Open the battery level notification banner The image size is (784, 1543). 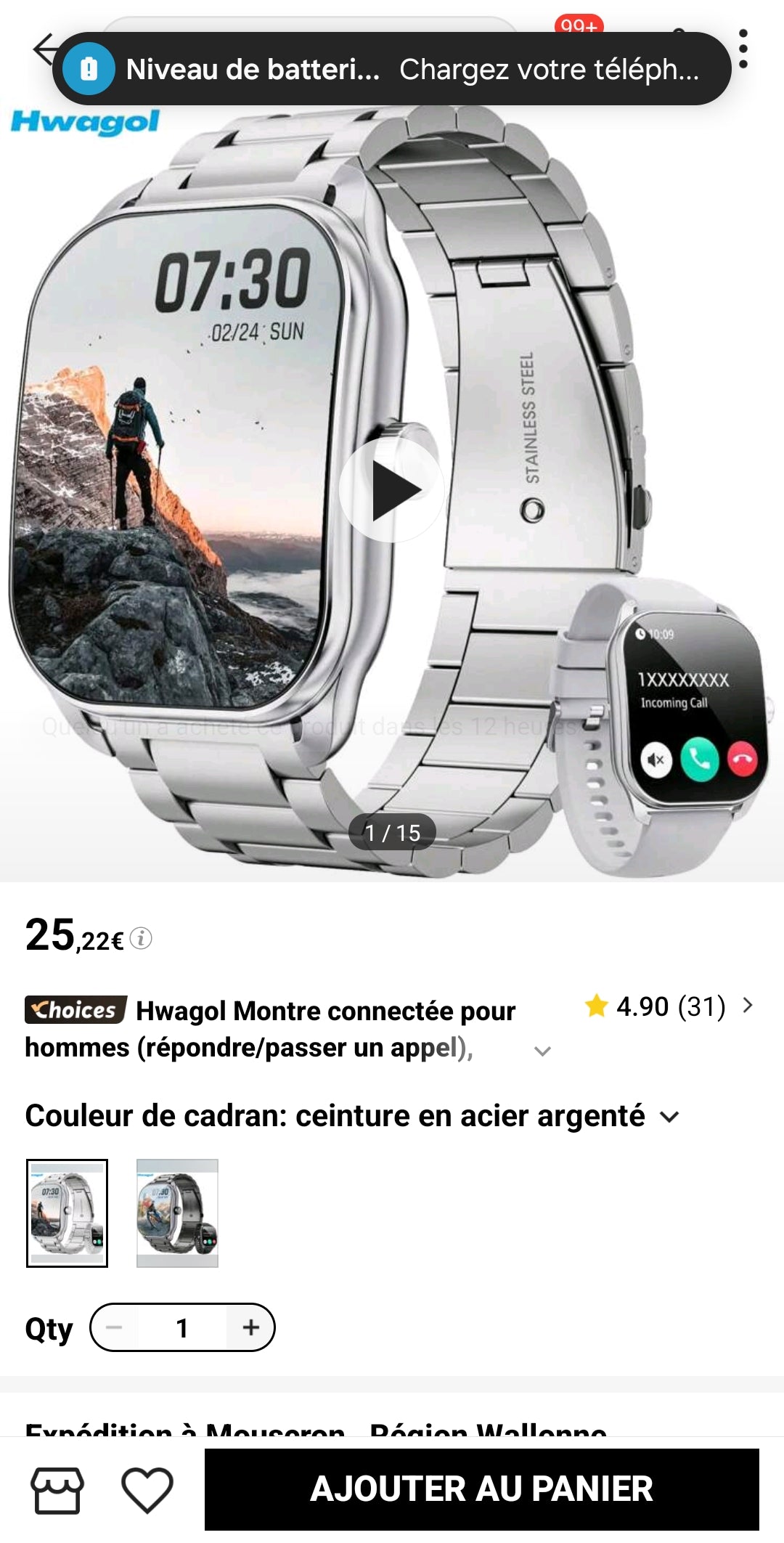pyautogui.click(x=392, y=69)
